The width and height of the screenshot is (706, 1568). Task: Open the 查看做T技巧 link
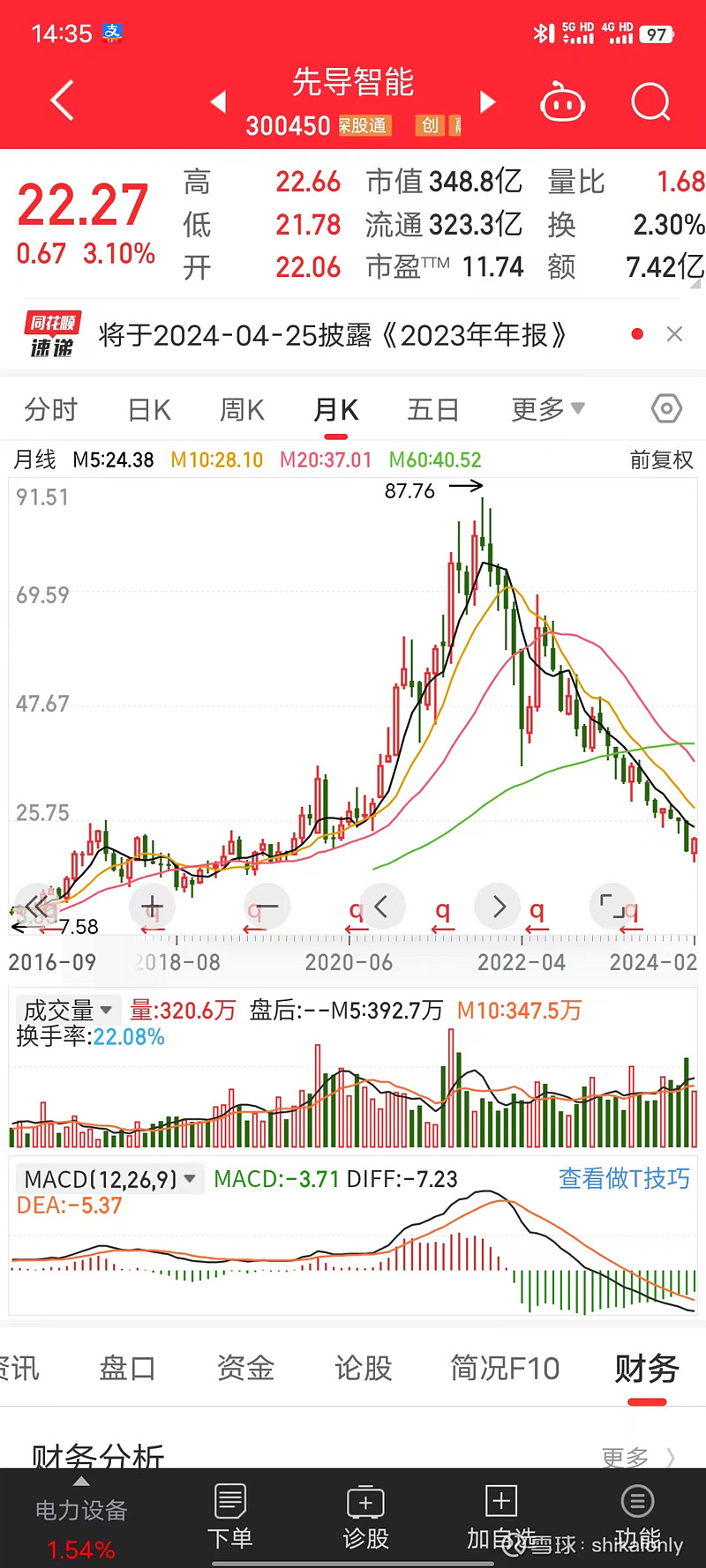[x=624, y=1179]
